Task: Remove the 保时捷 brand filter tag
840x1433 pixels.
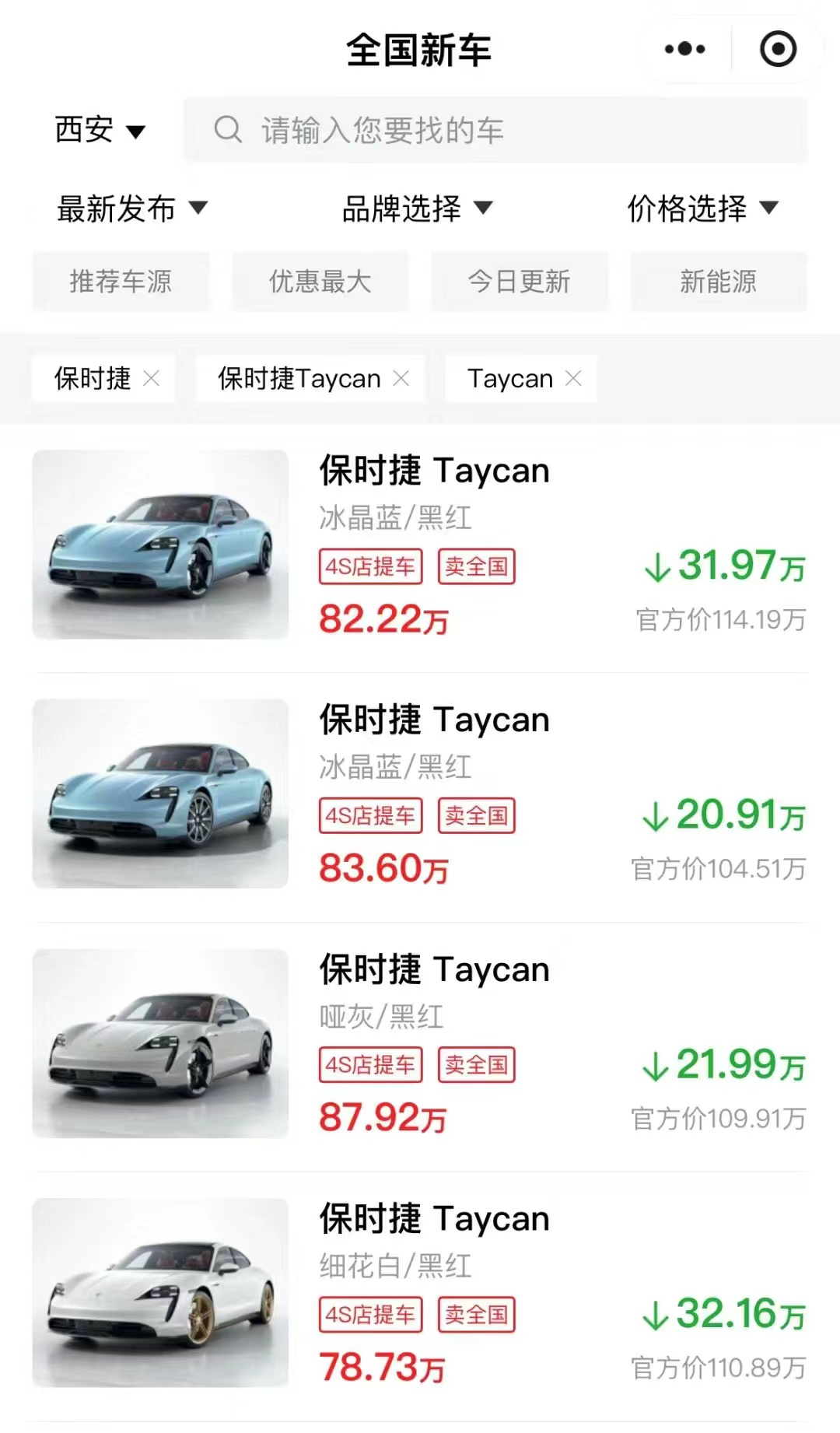Action: coord(152,379)
